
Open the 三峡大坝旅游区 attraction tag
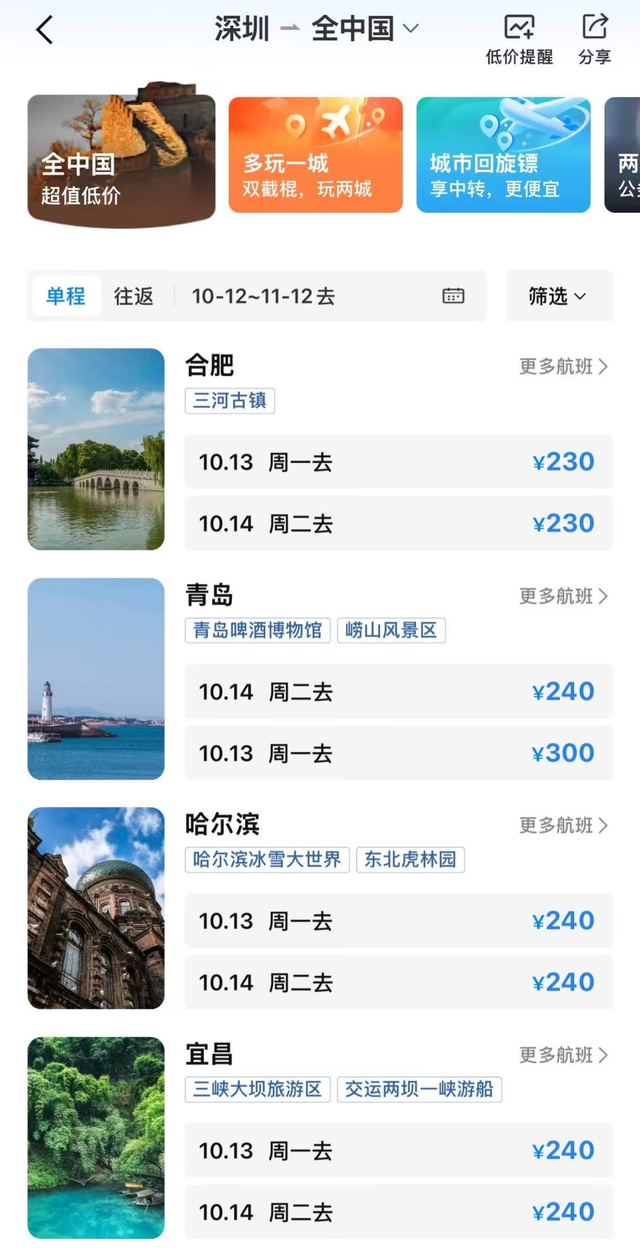tap(257, 1089)
